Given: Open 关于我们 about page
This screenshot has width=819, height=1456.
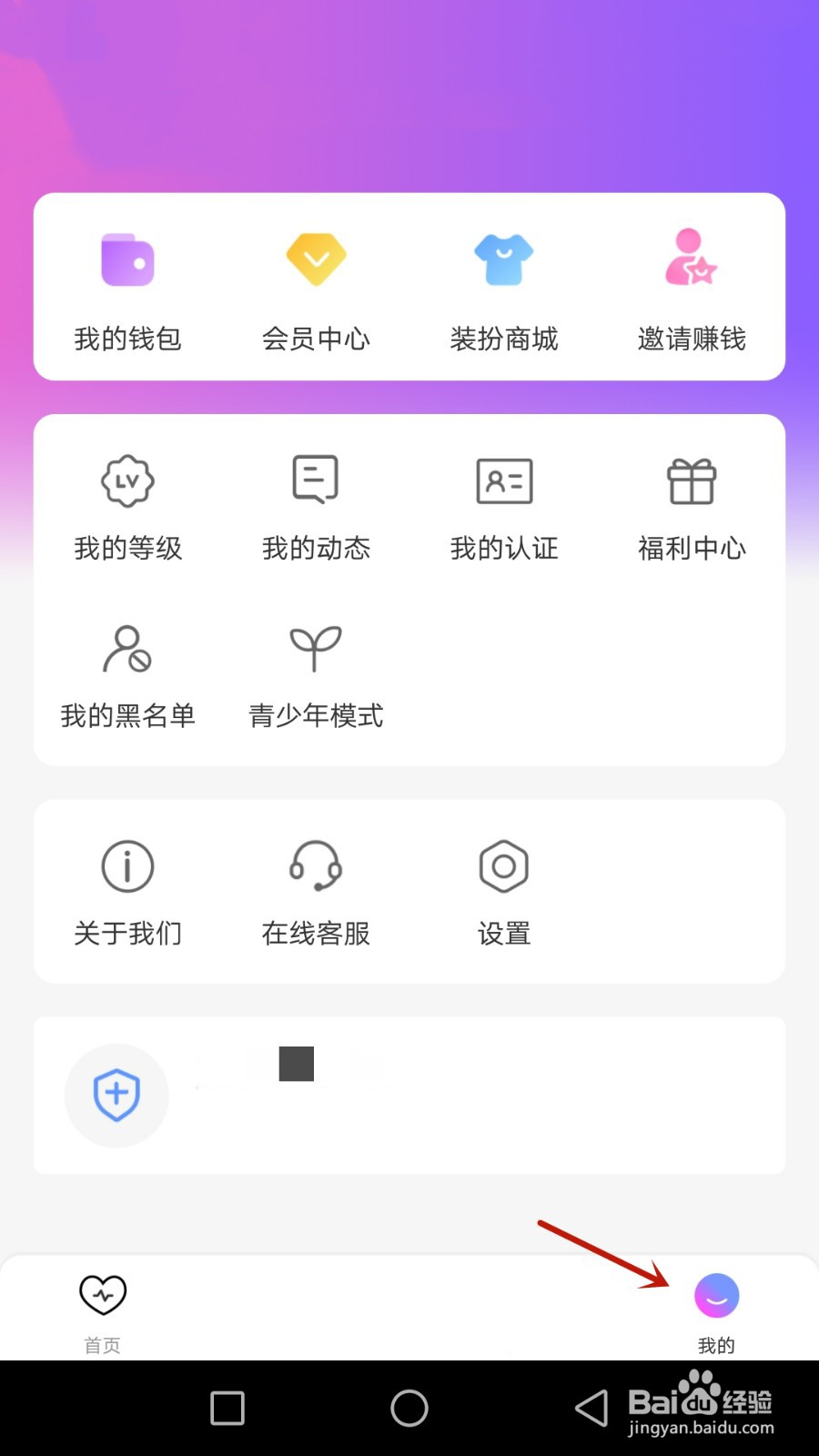Looking at the screenshot, I should pyautogui.click(x=127, y=893).
